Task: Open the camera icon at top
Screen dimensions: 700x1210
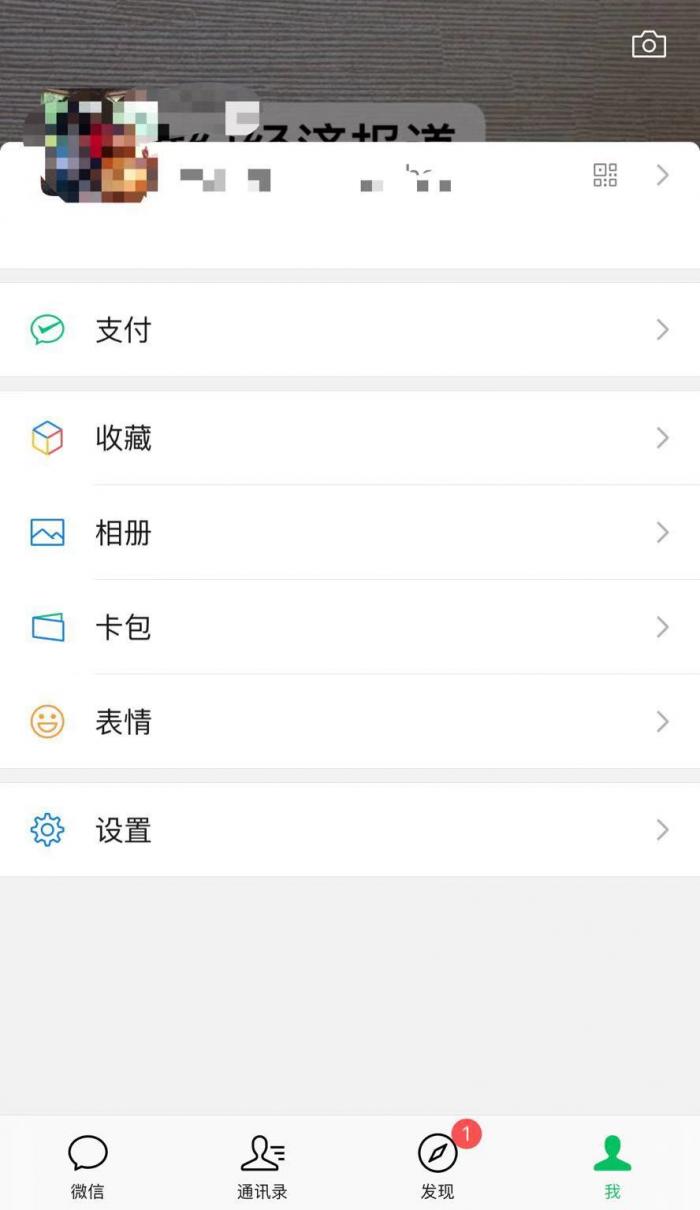Action: point(649,45)
